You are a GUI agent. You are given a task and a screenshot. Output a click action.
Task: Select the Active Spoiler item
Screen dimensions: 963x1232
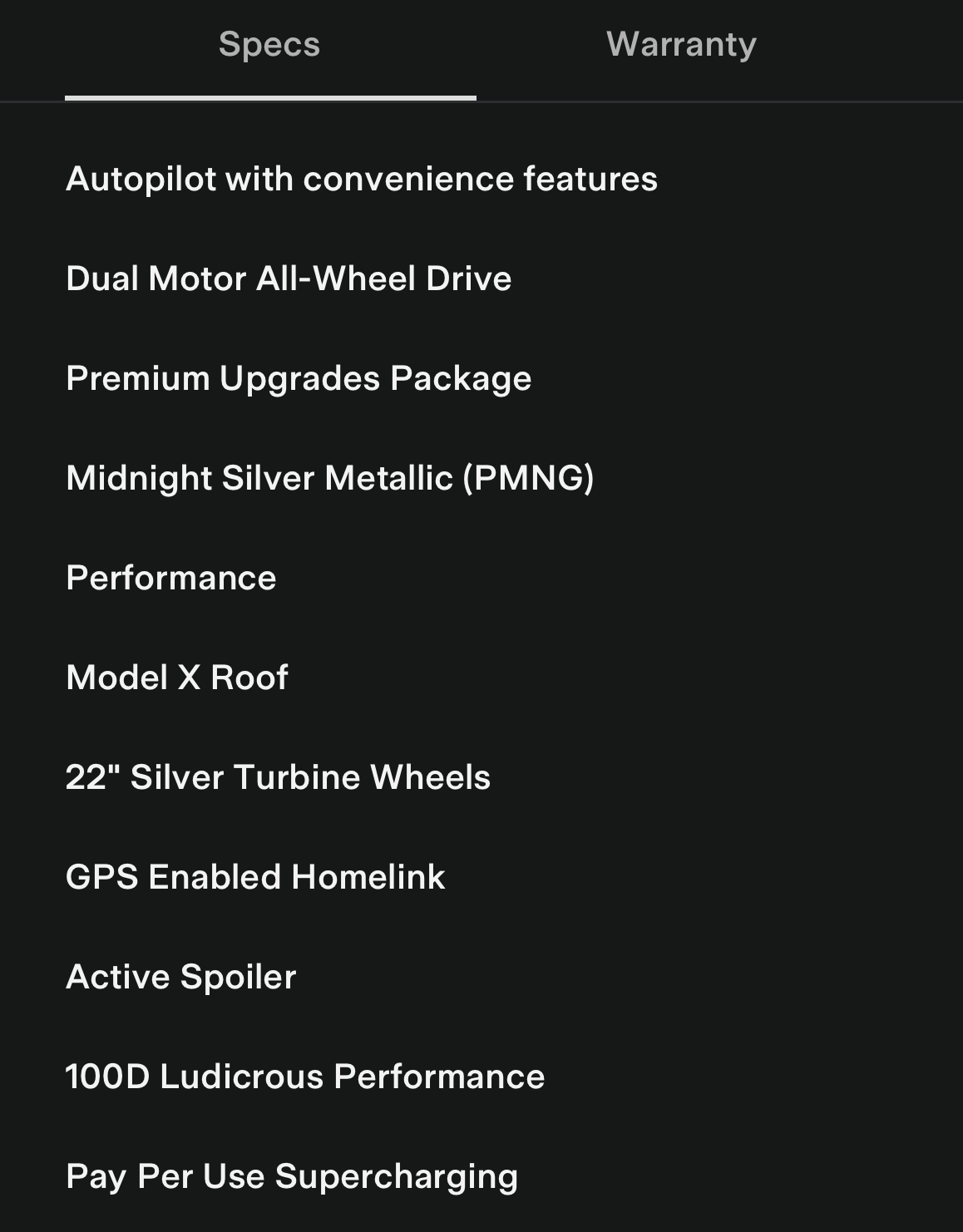click(182, 976)
